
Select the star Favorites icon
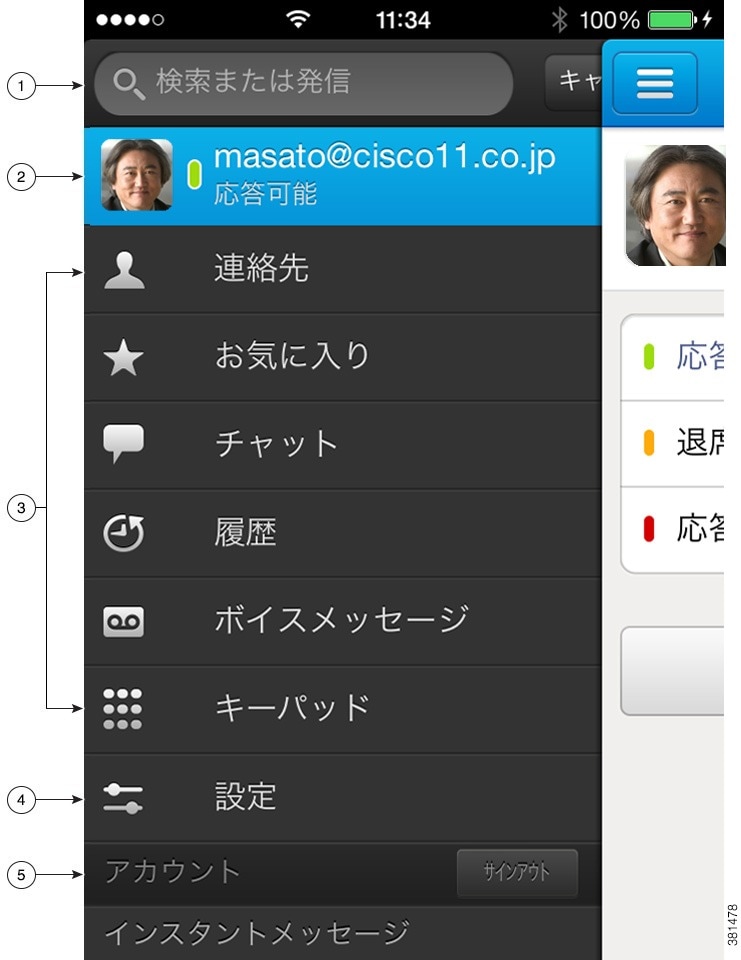(x=122, y=358)
